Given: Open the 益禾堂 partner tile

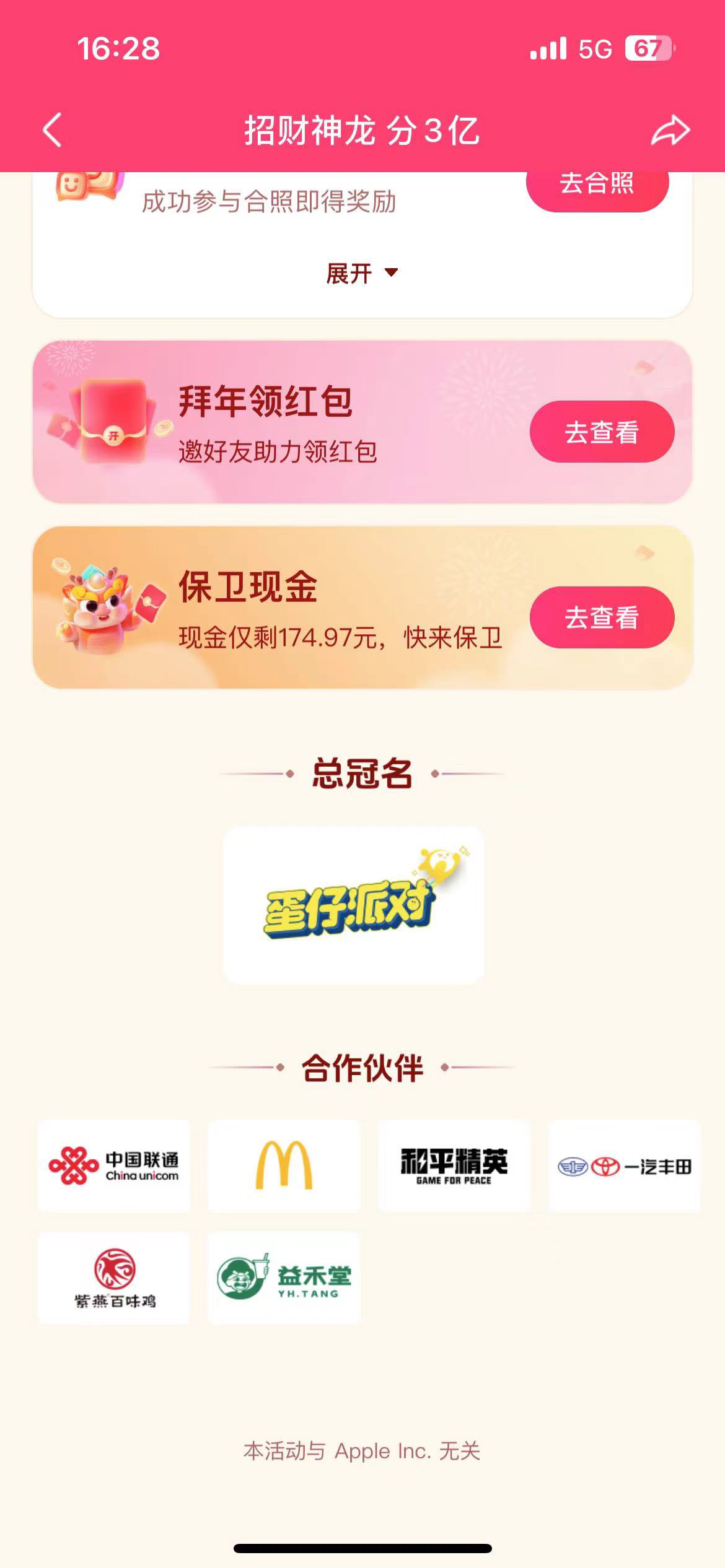Looking at the screenshot, I should coord(284,1278).
